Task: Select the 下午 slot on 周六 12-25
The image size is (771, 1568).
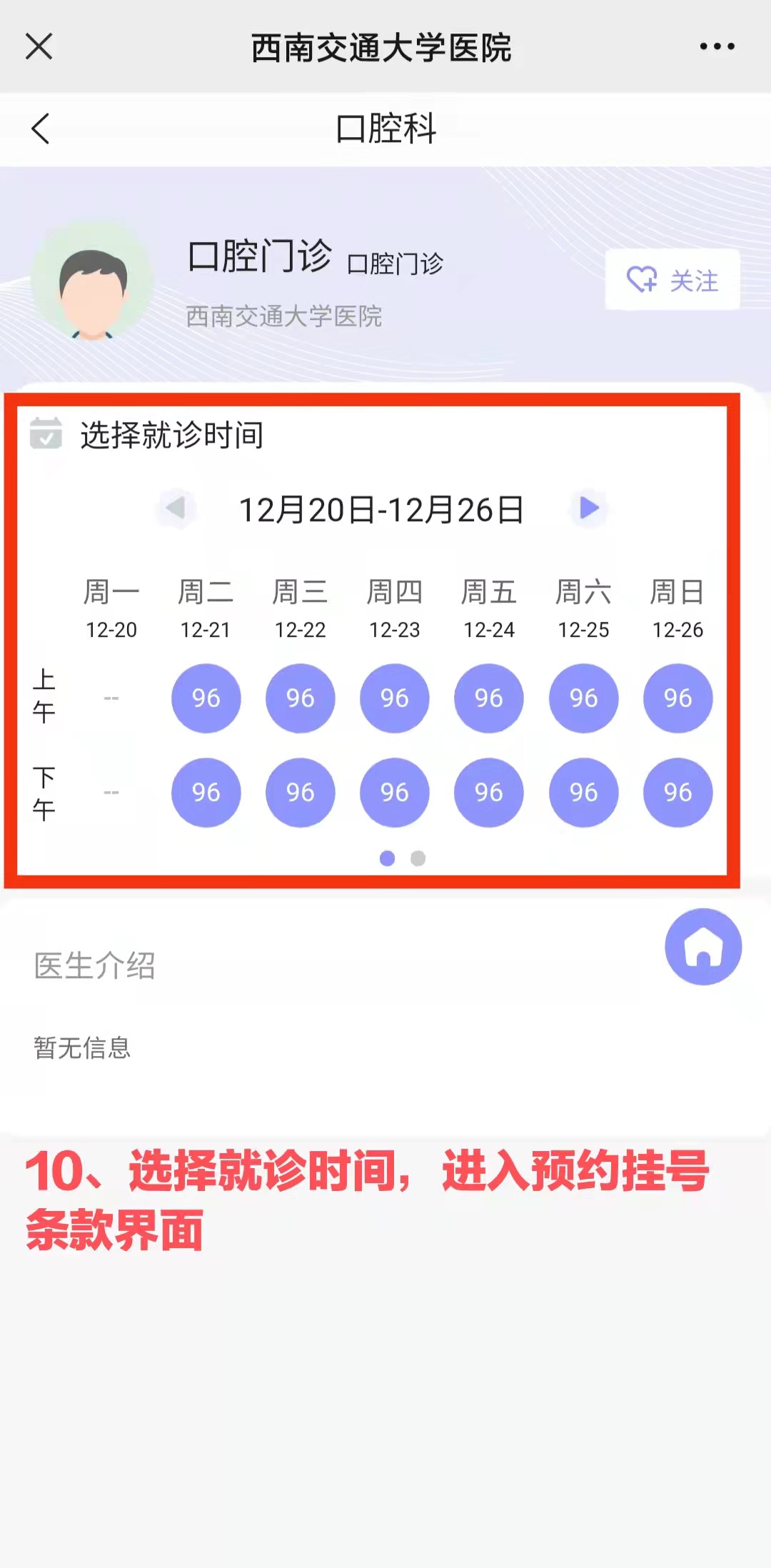Action: pos(583,792)
